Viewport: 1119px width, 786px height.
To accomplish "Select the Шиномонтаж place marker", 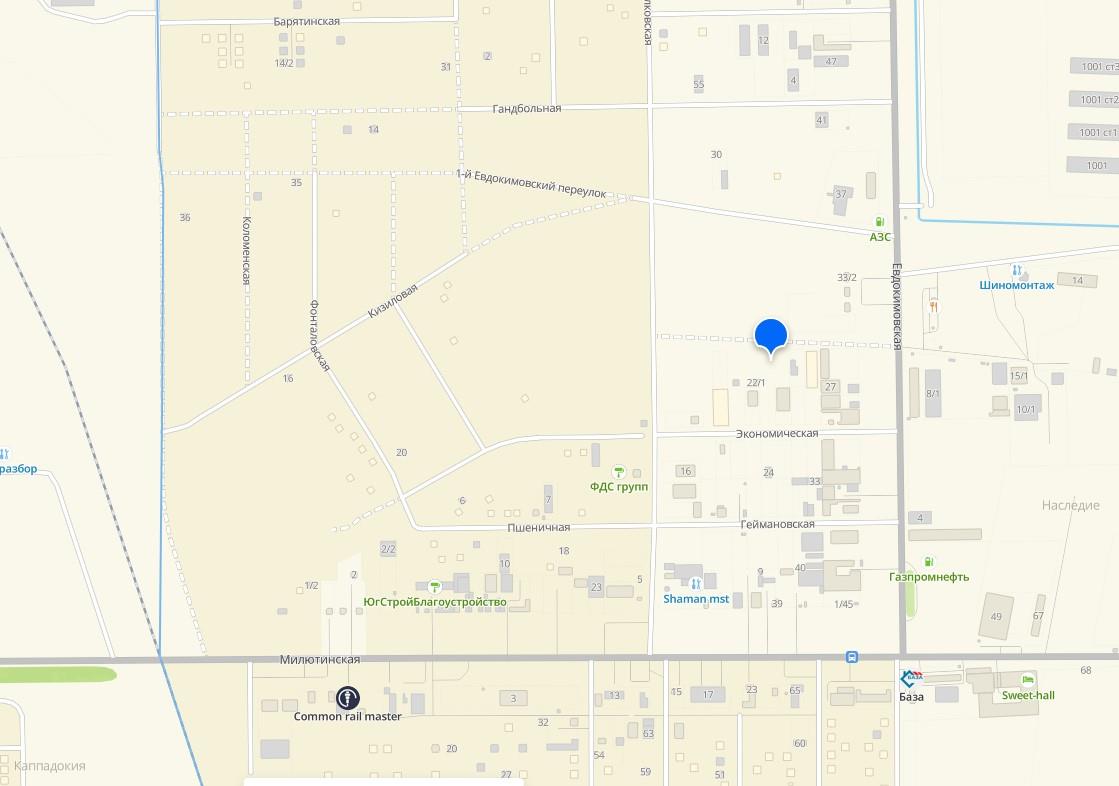I will (x=1017, y=270).
